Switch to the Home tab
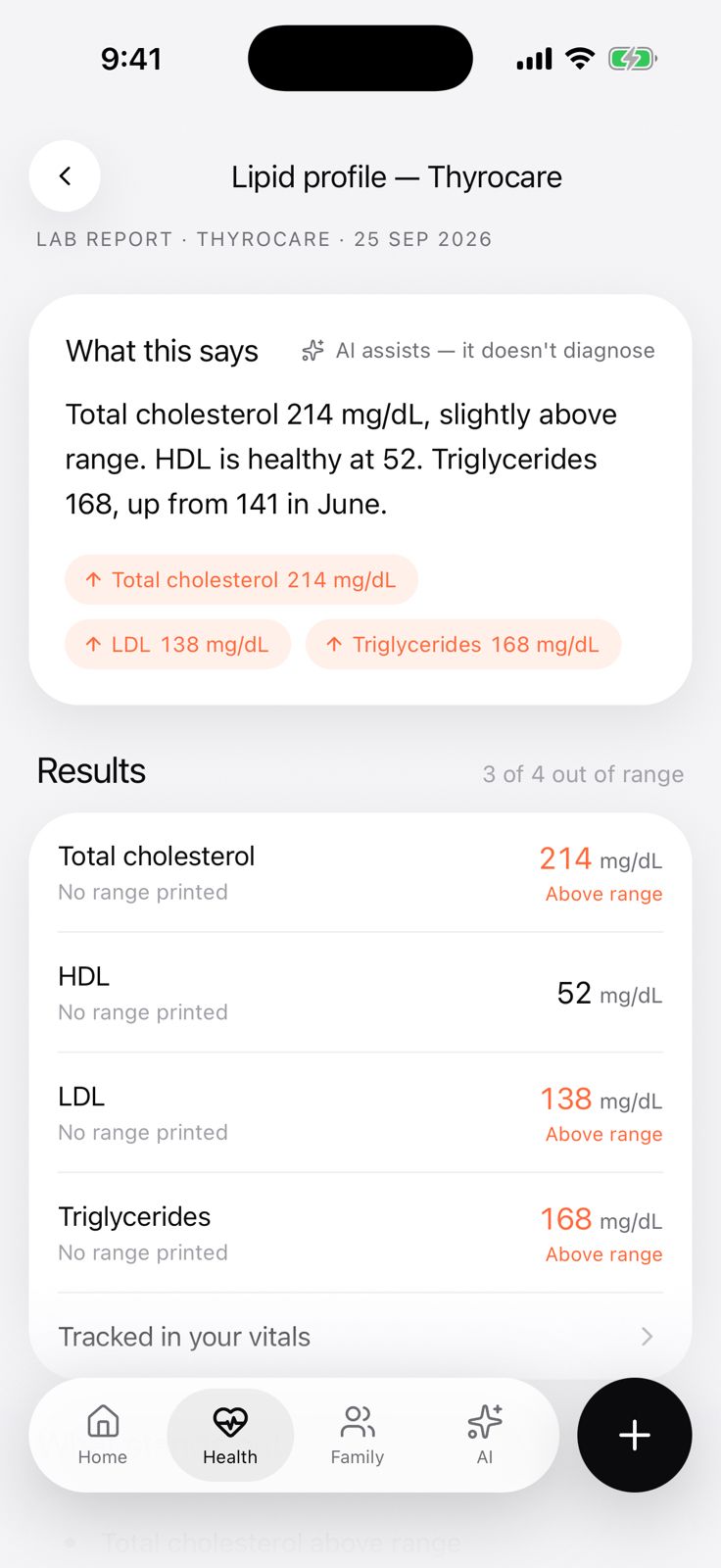721x1568 pixels. pyautogui.click(x=103, y=1436)
